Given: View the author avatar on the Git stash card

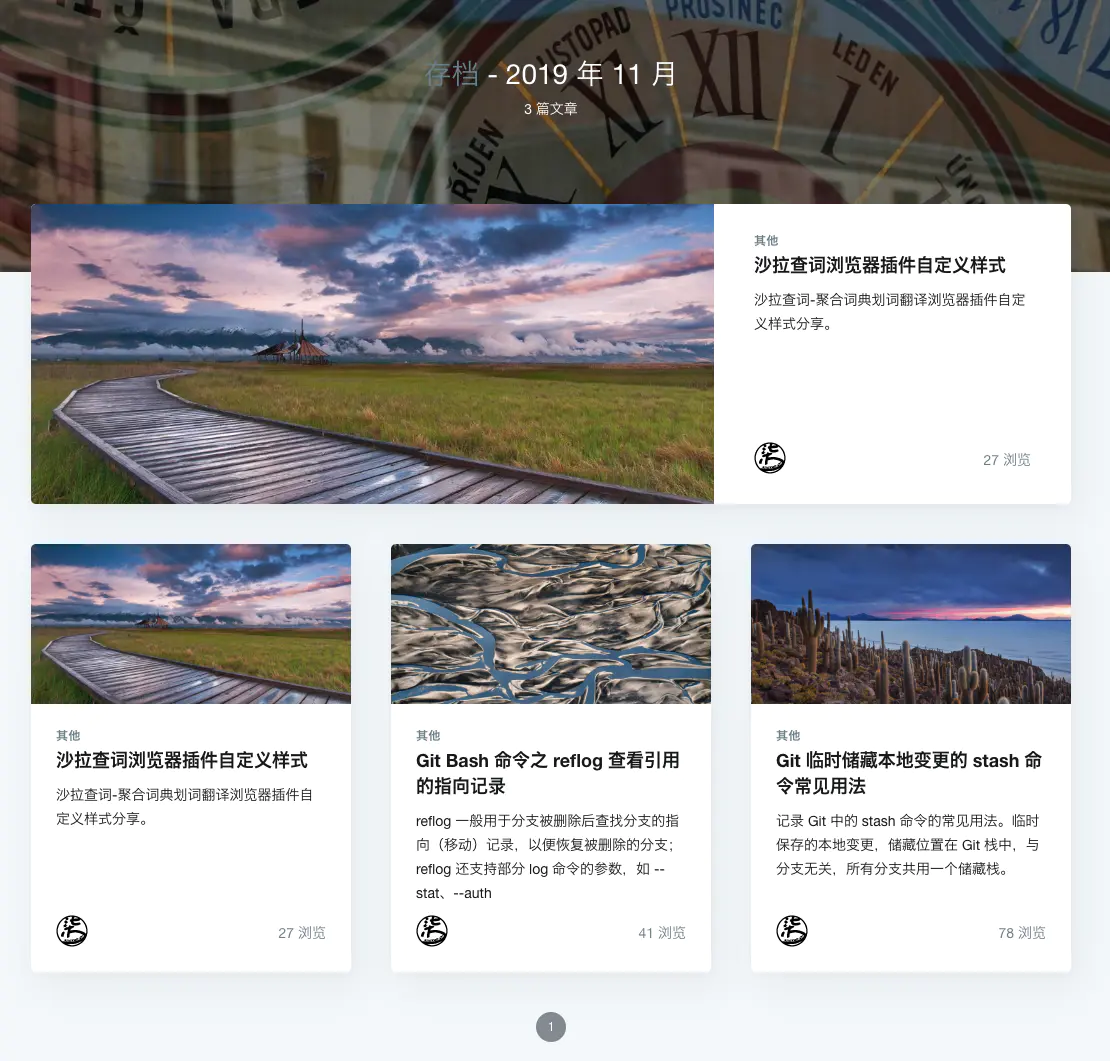Looking at the screenshot, I should point(792,931).
